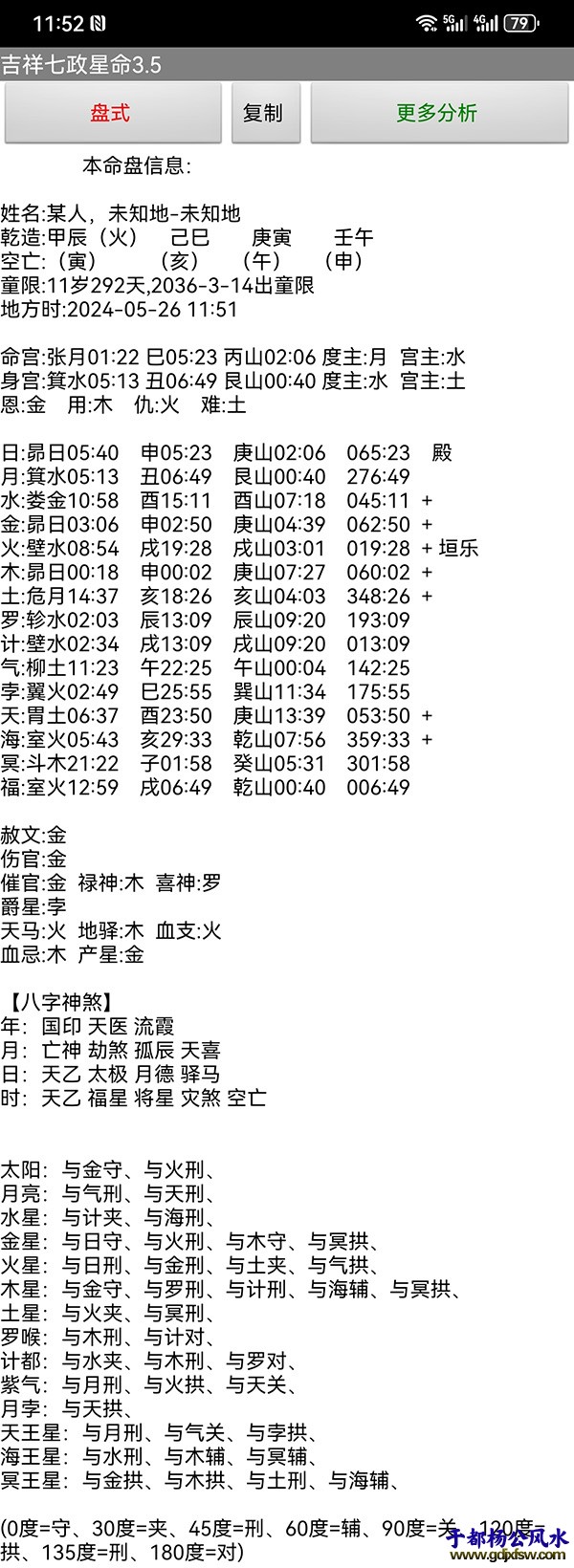Tap the 复制 copy button
Image resolution: width=574 pixels, height=1568 pixels.
265,113
